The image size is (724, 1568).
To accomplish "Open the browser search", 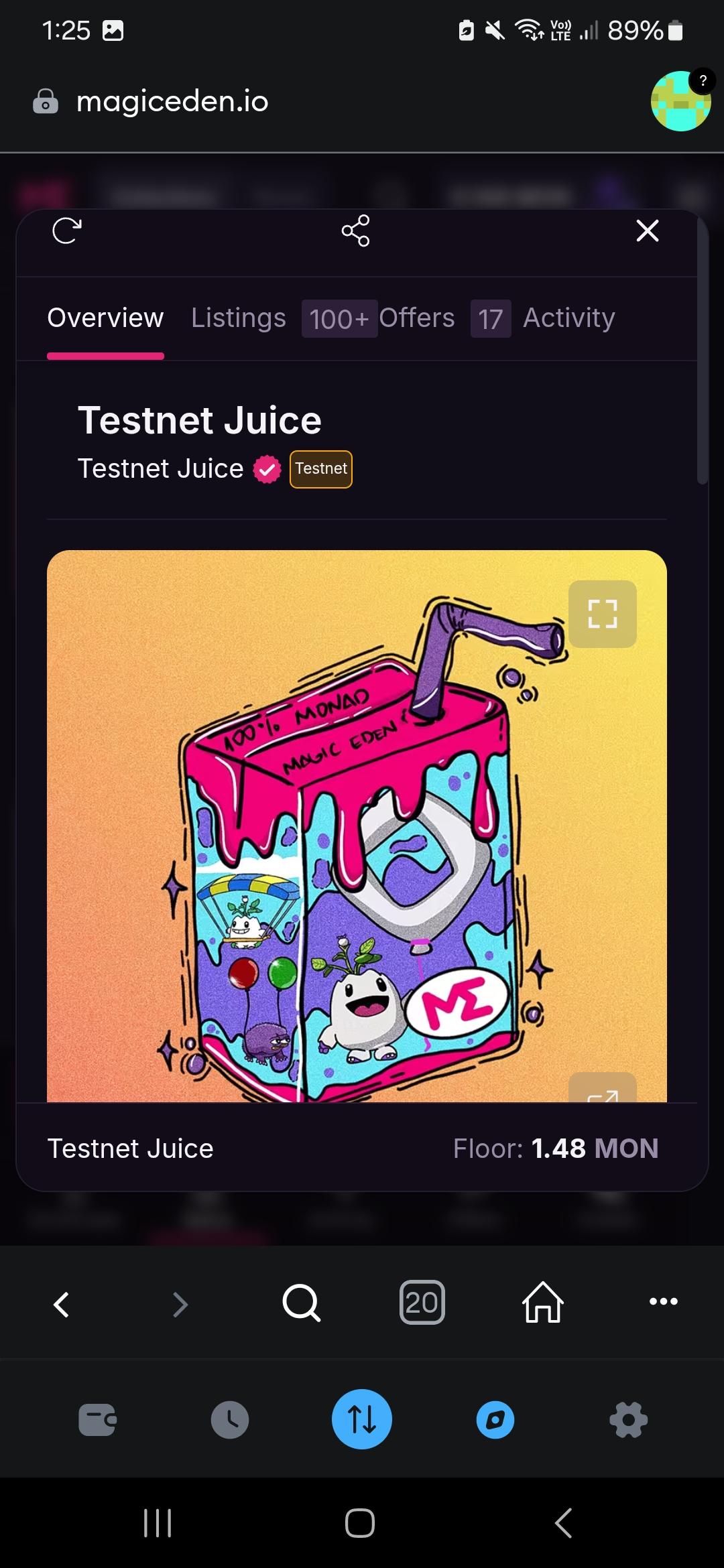I will click(x=301, y=1303).
